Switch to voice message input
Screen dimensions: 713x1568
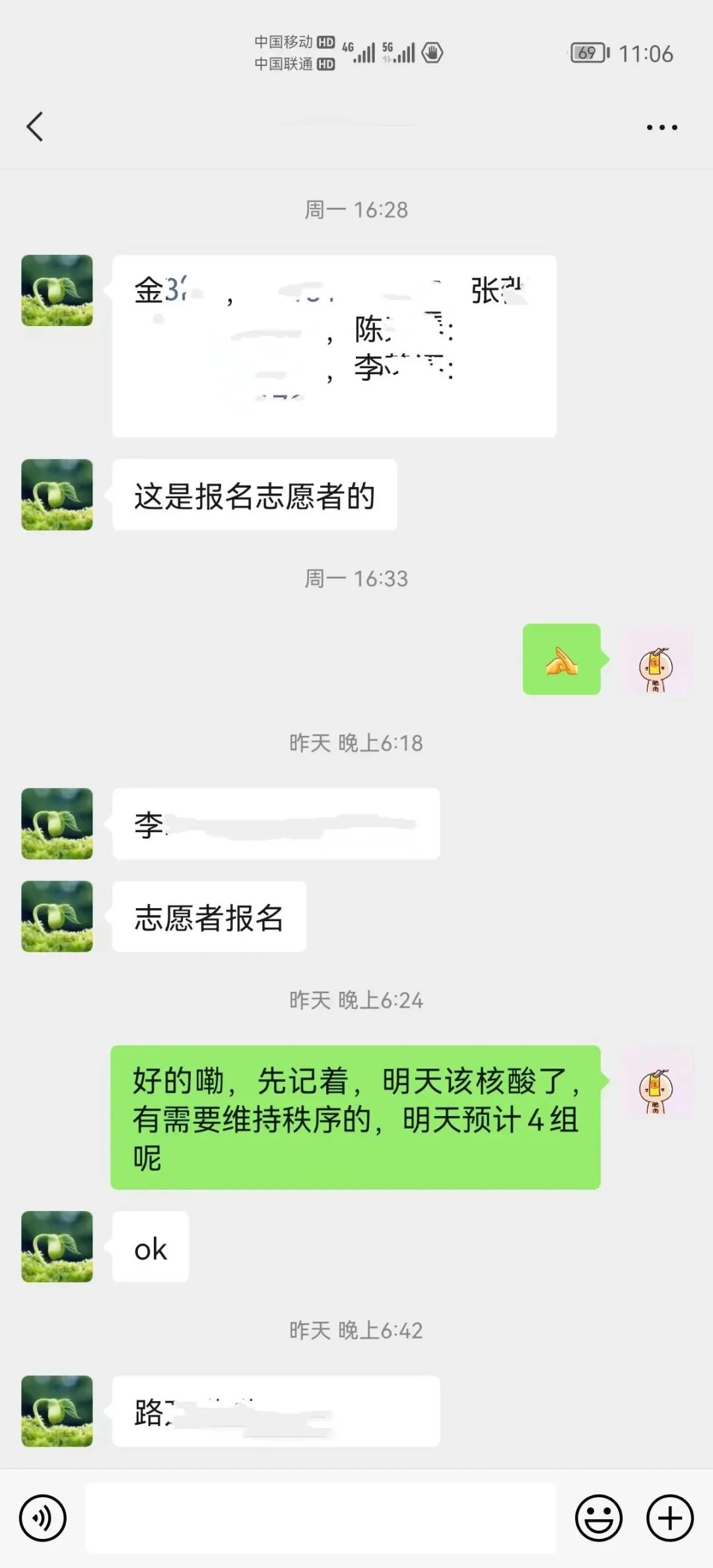click(43, 1518)
